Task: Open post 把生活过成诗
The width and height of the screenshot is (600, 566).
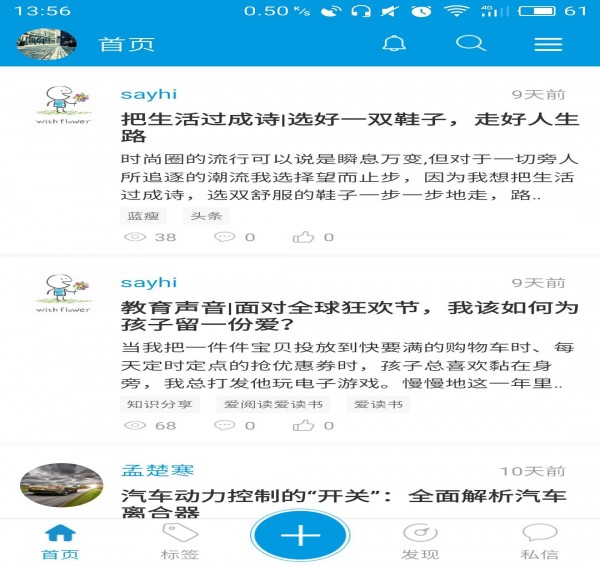Action: [349, 128]
